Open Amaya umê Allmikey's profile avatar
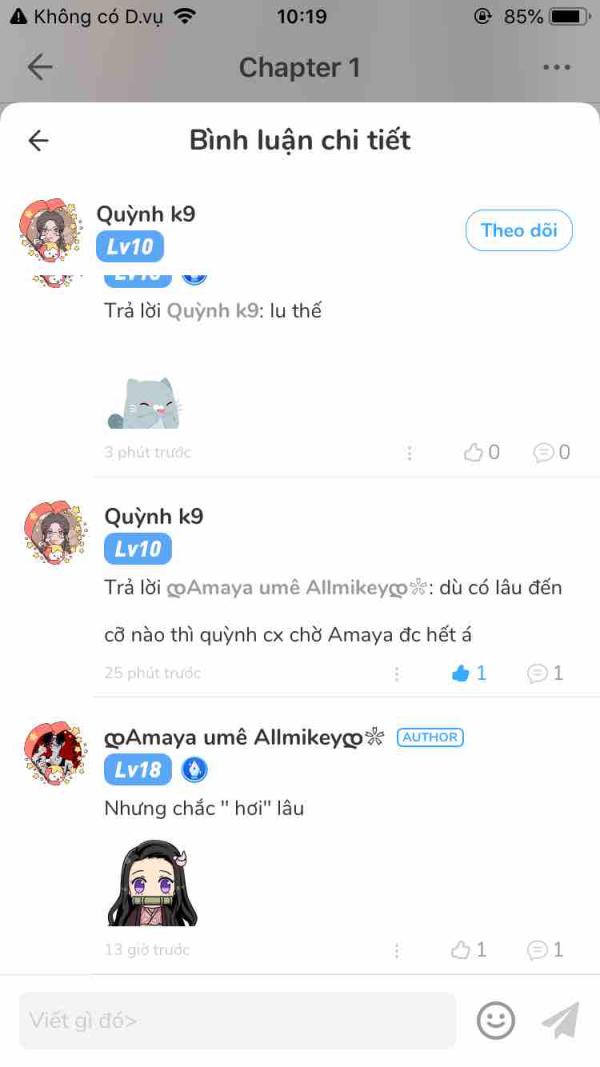Viewport: 600px width, 1067px height. [x=54, y=753]
